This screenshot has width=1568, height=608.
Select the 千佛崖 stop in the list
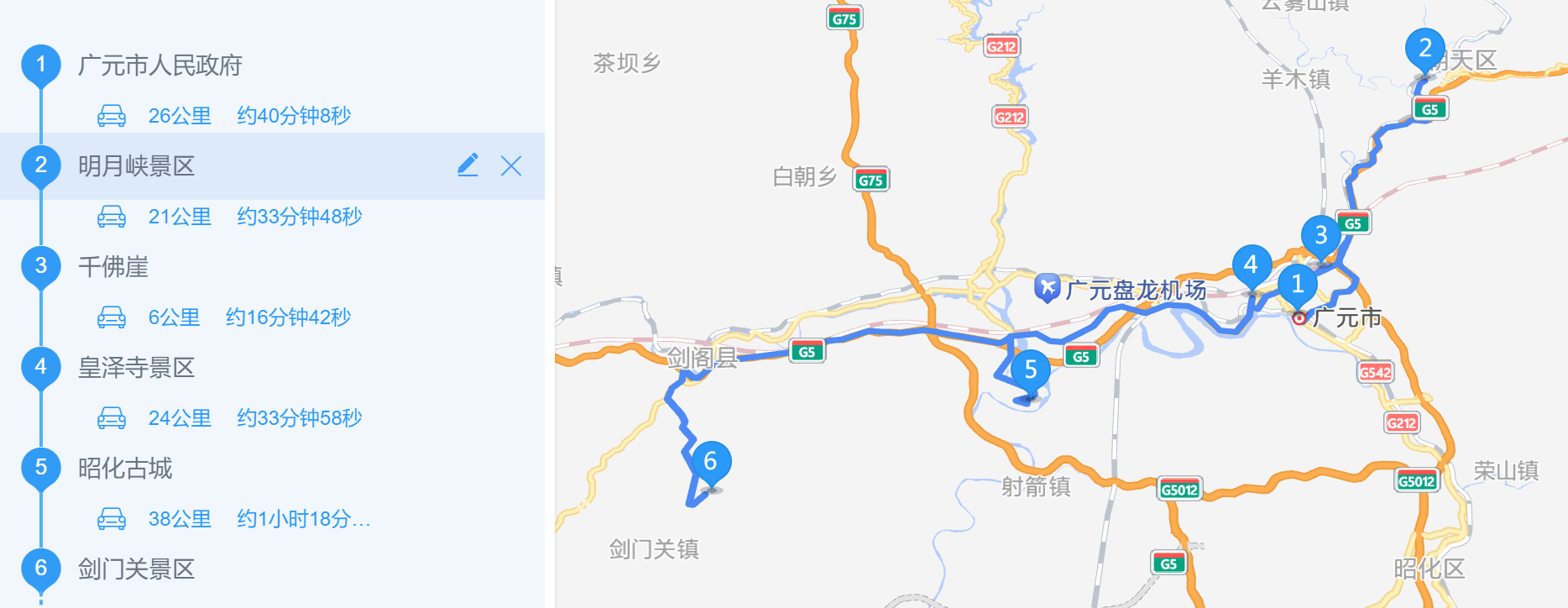point(112,267)
